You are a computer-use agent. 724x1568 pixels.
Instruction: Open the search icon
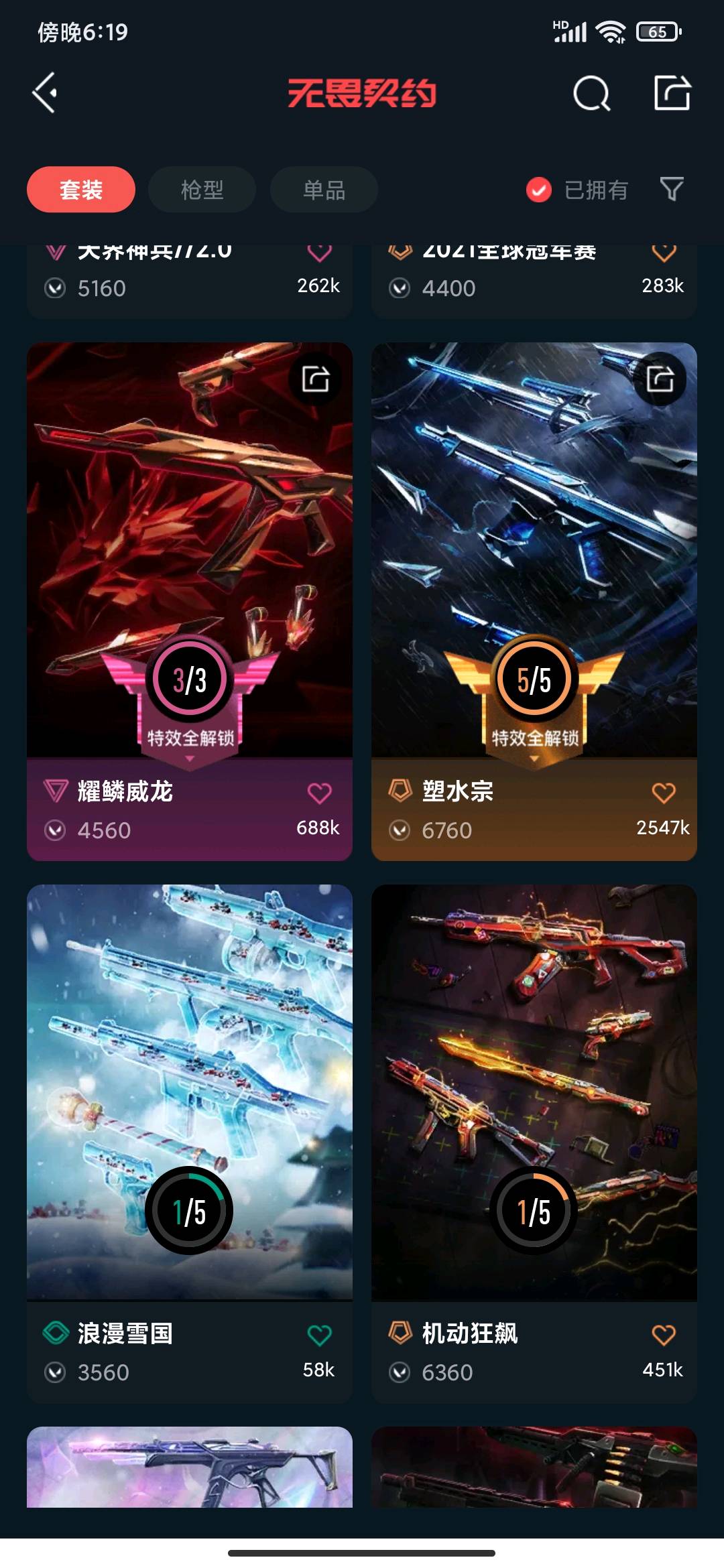coord(591,92)
